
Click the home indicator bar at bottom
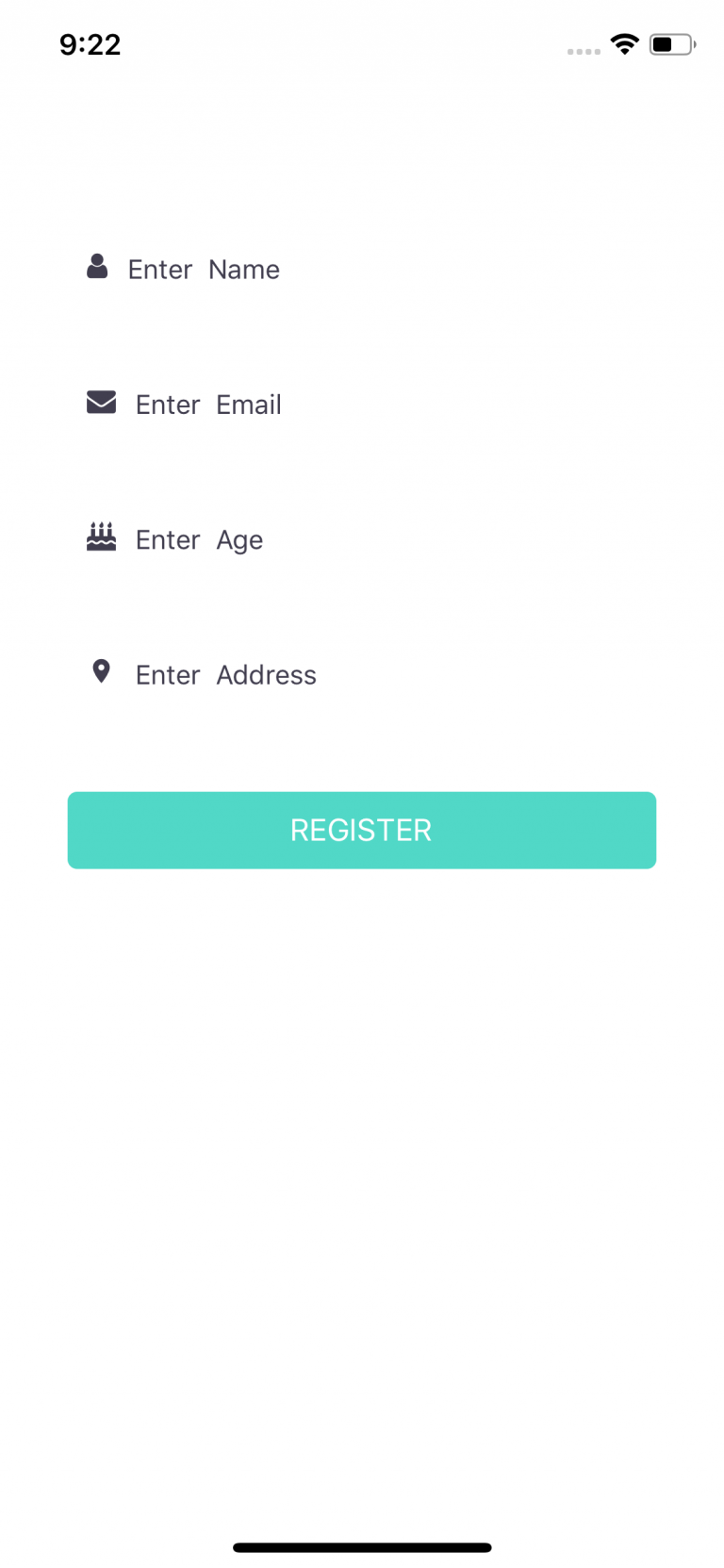tap(361, 1547)
